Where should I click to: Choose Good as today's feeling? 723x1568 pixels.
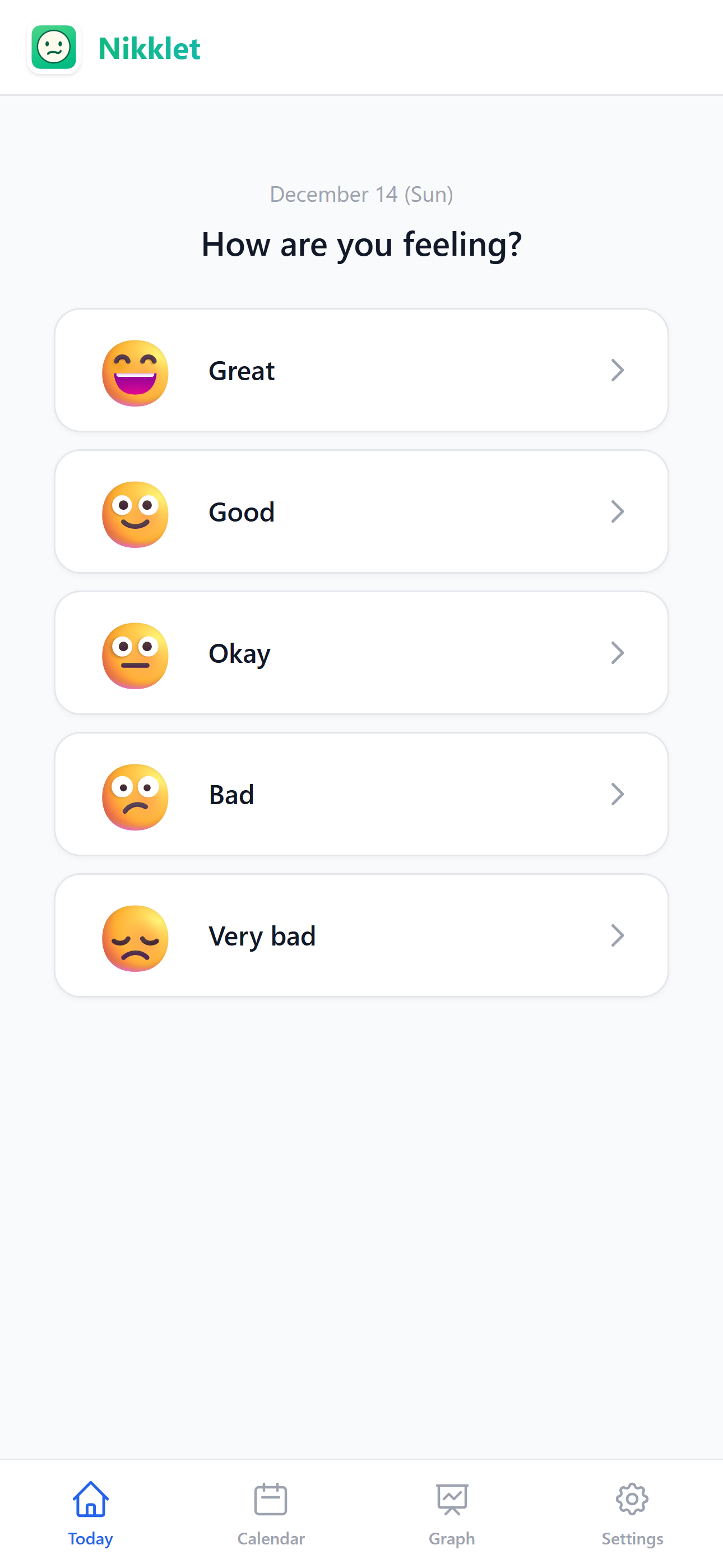(x=361, y=512)
